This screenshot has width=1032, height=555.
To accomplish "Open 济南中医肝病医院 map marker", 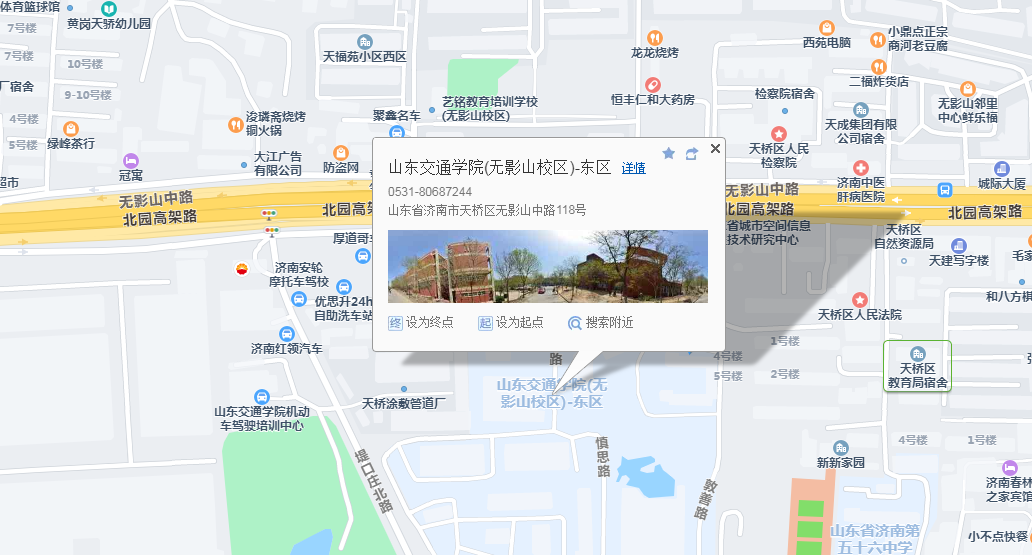I will (860, 166).
